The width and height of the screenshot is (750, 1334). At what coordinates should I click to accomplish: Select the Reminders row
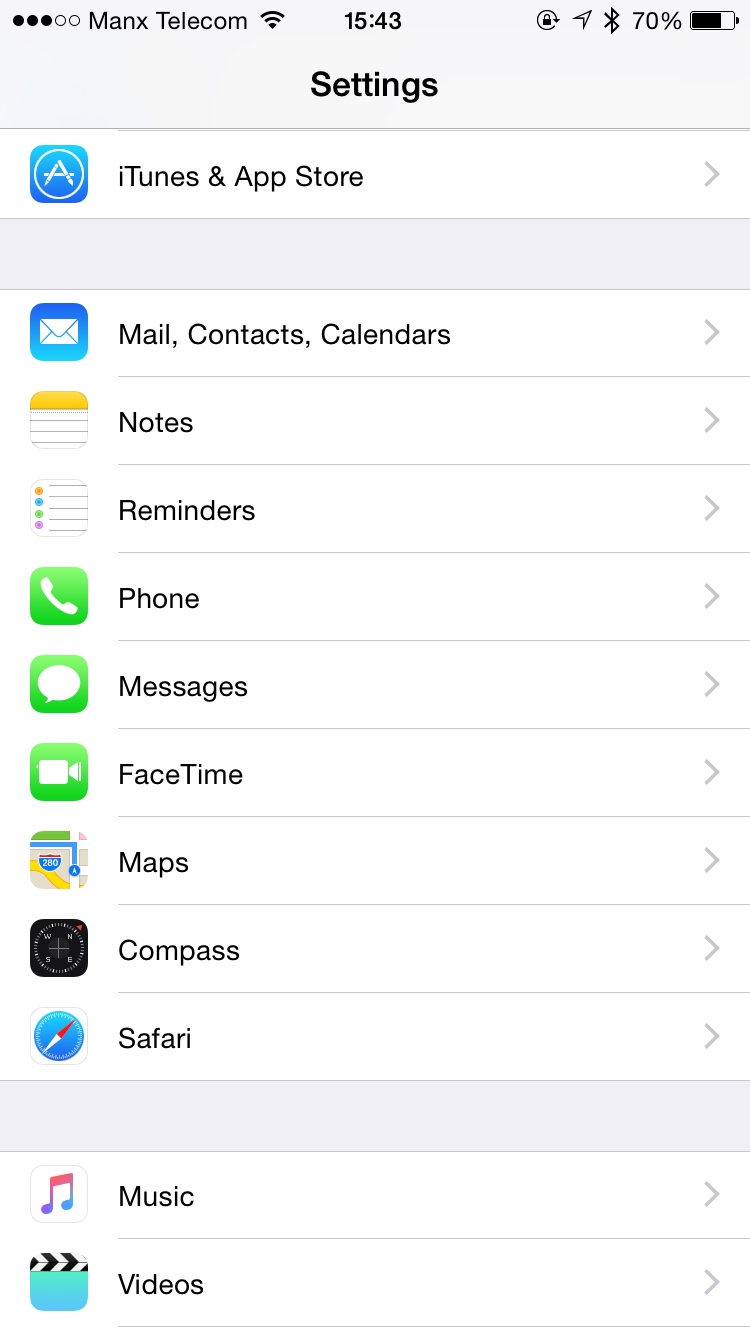point(375,510)
